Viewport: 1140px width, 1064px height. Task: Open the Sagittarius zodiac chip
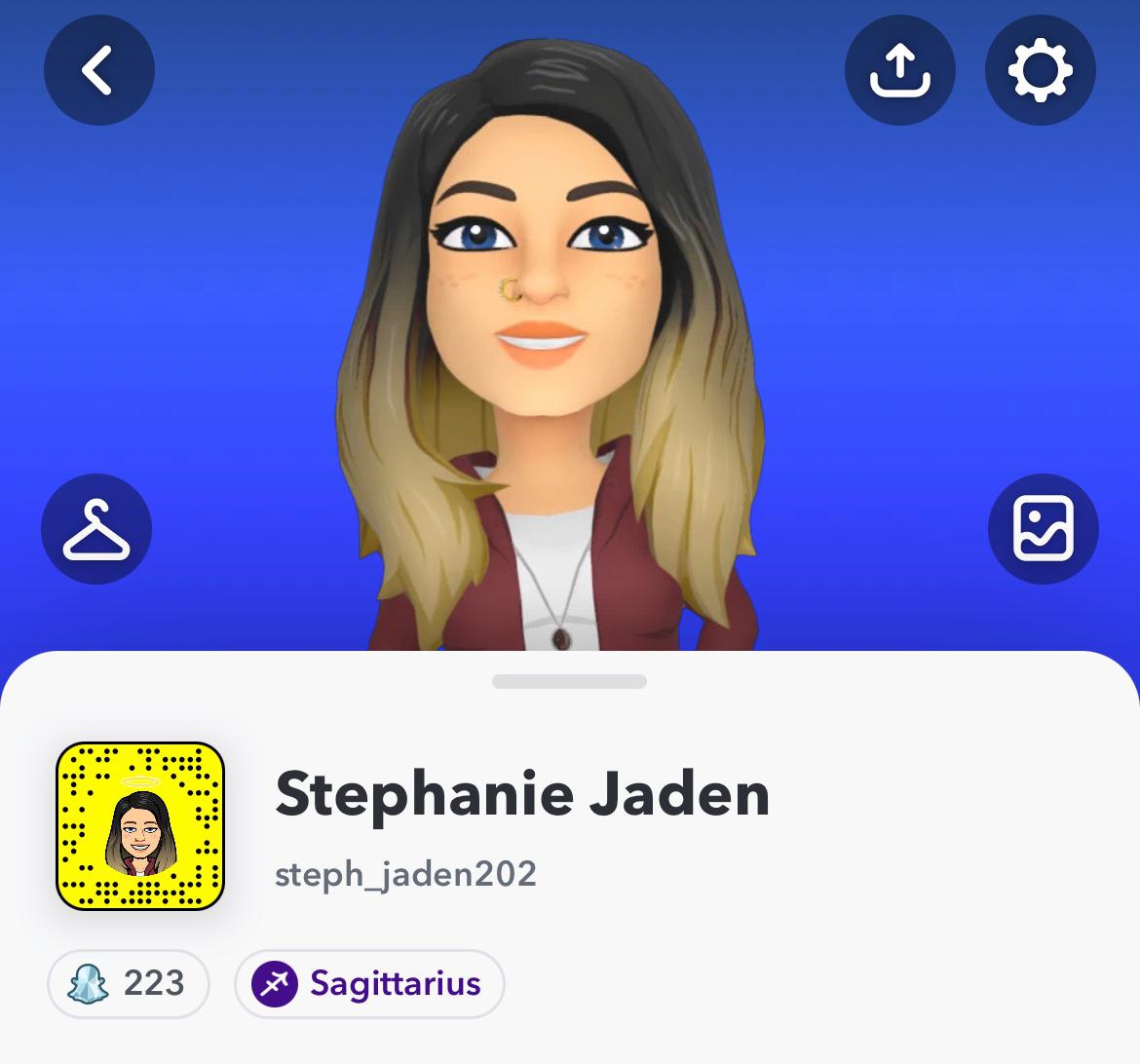pos(369,983)
